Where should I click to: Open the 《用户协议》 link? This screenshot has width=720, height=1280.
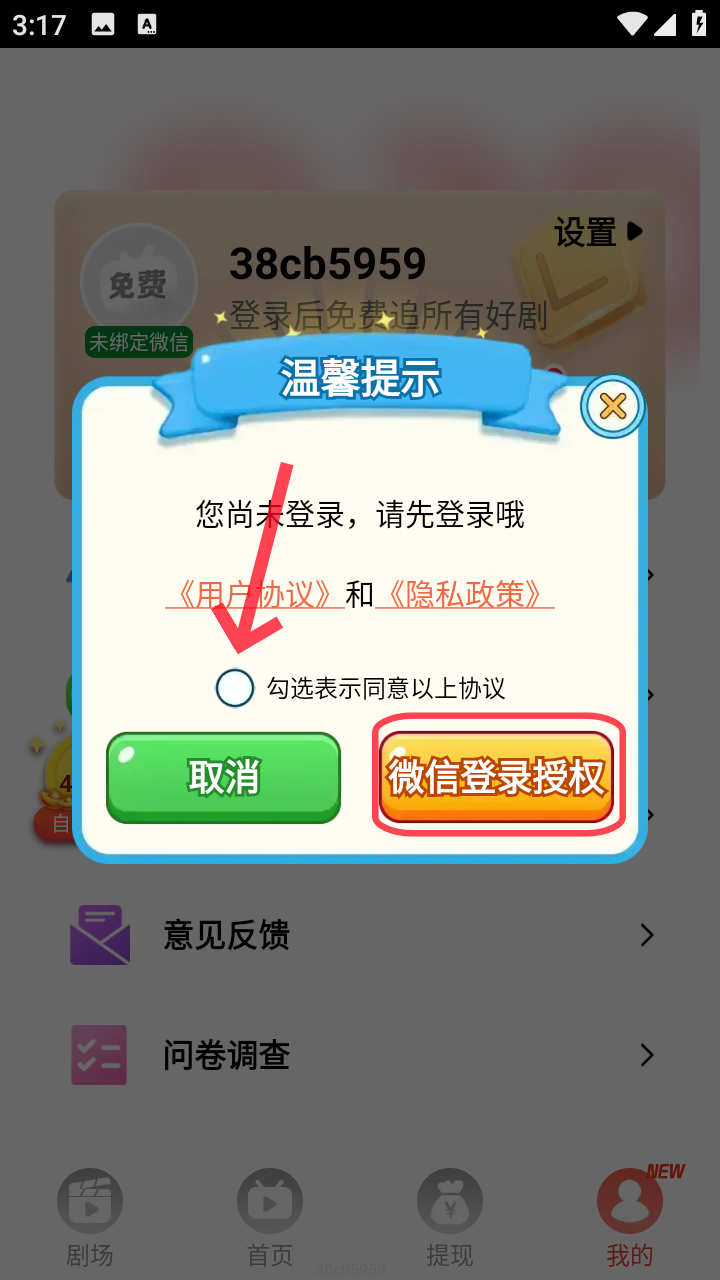(x=254, y=595)
